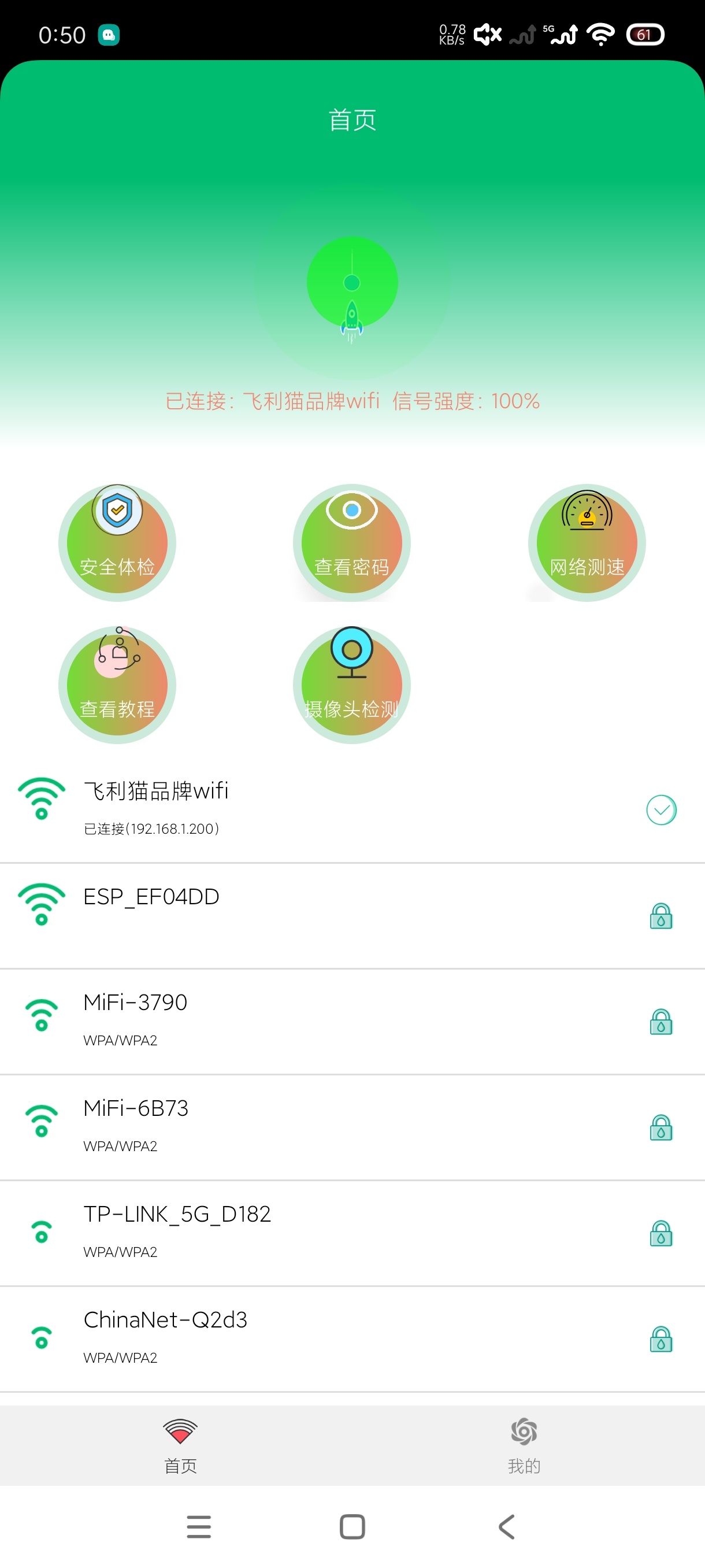Tap the lock icon on MiFi-3790
This screenshot has width=705, height=1568.
[x=661, y=1022]
